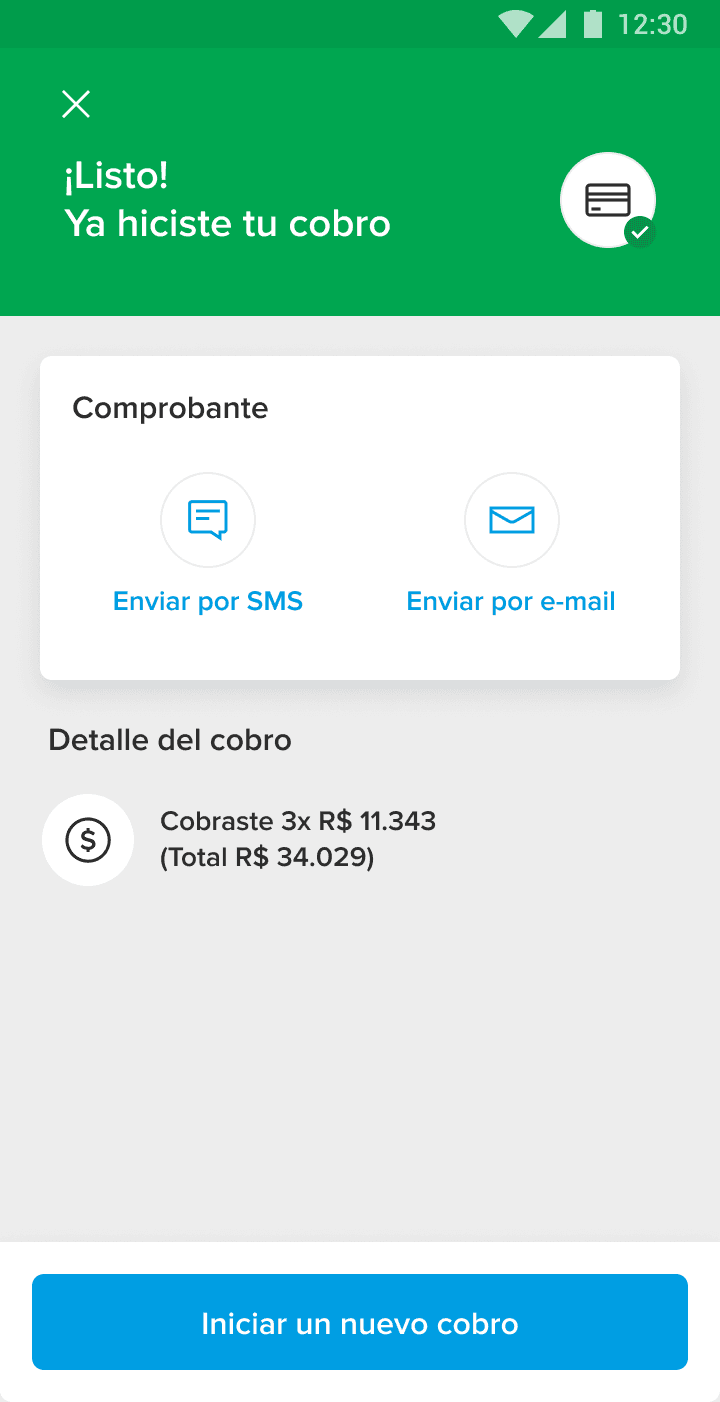Close the payment confirmation screen
Image resolution: width=720 pixels, height=1402 pixels.
pyautogui.click(x=76, y=104)
